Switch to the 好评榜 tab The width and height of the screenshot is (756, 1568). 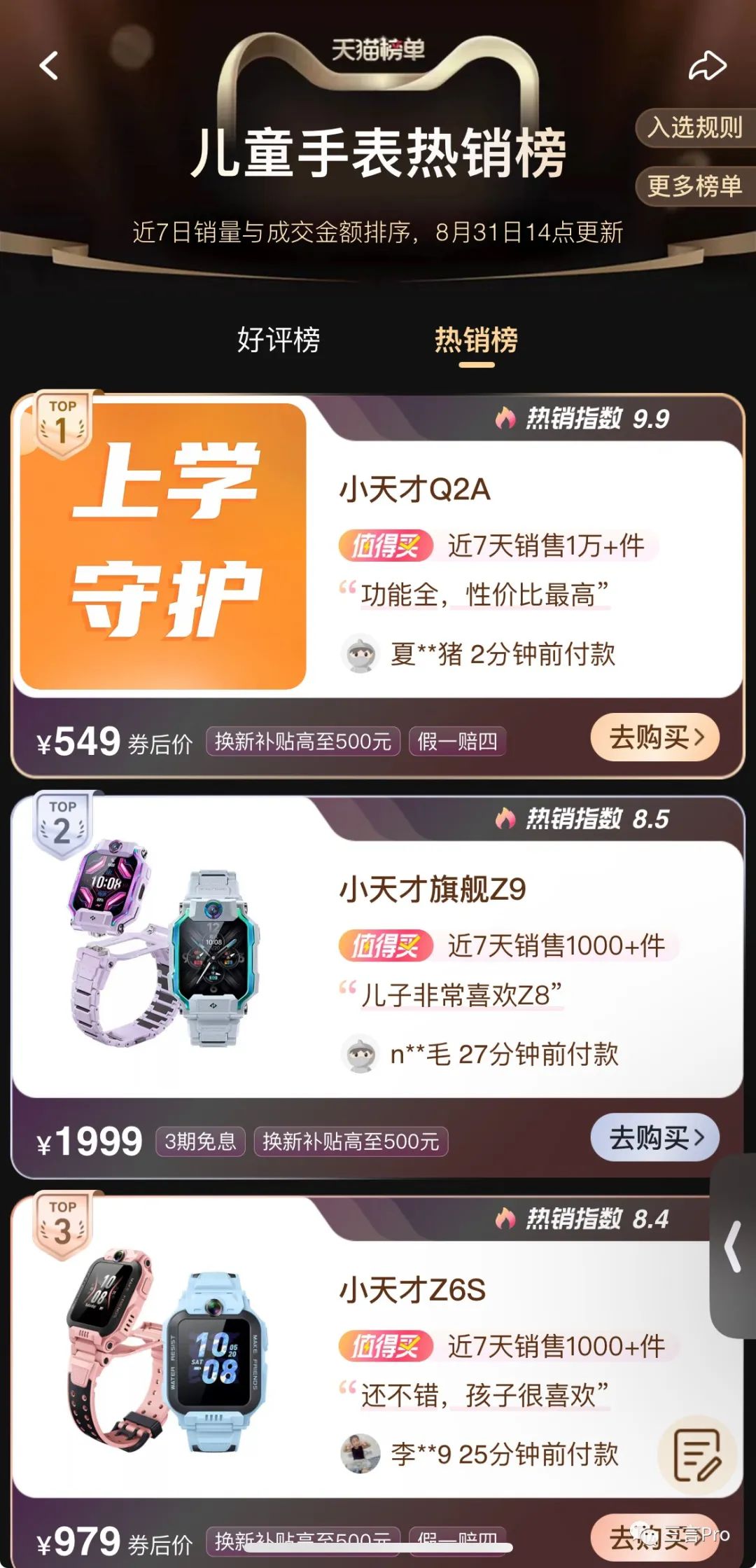279,340
